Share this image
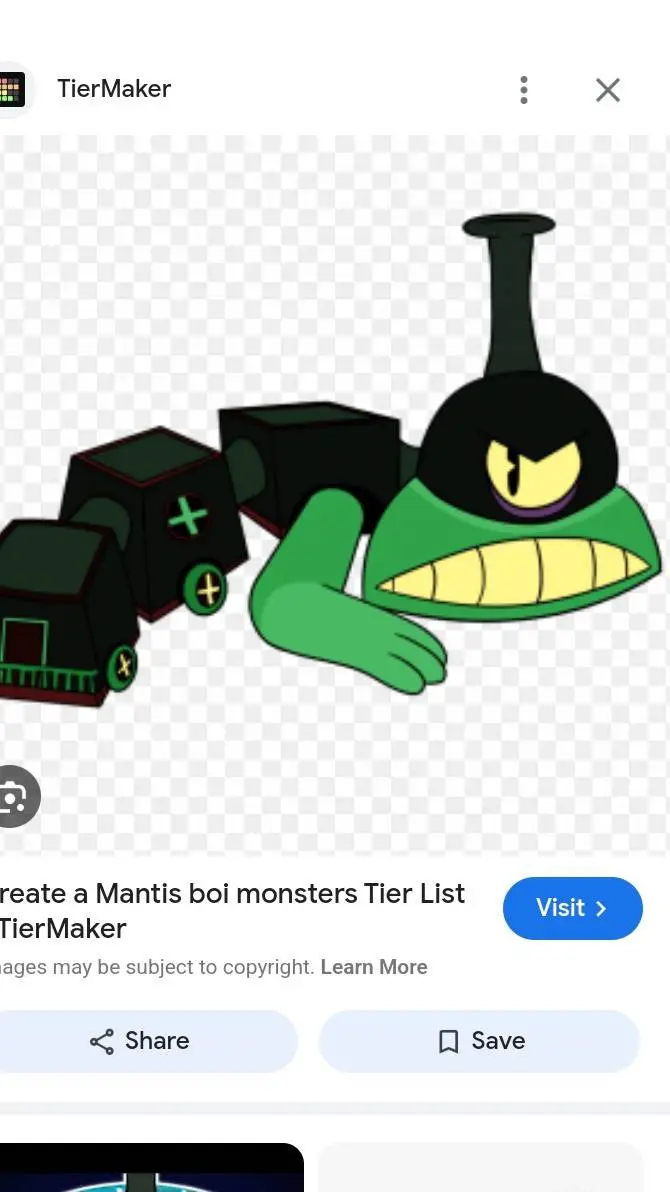The height and width of the screenshot is (1192, 670). [x=140, y=1041]
